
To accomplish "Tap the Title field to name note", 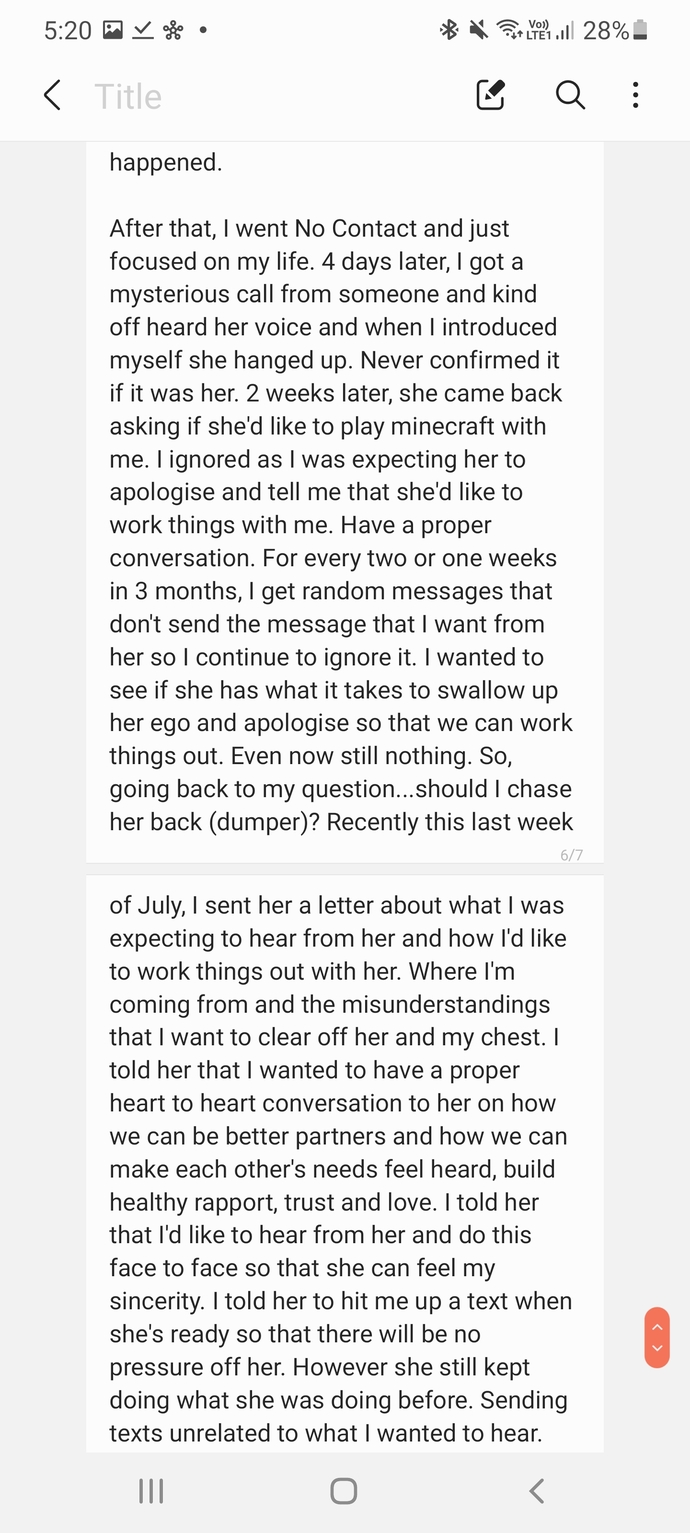I will (128, 96).
